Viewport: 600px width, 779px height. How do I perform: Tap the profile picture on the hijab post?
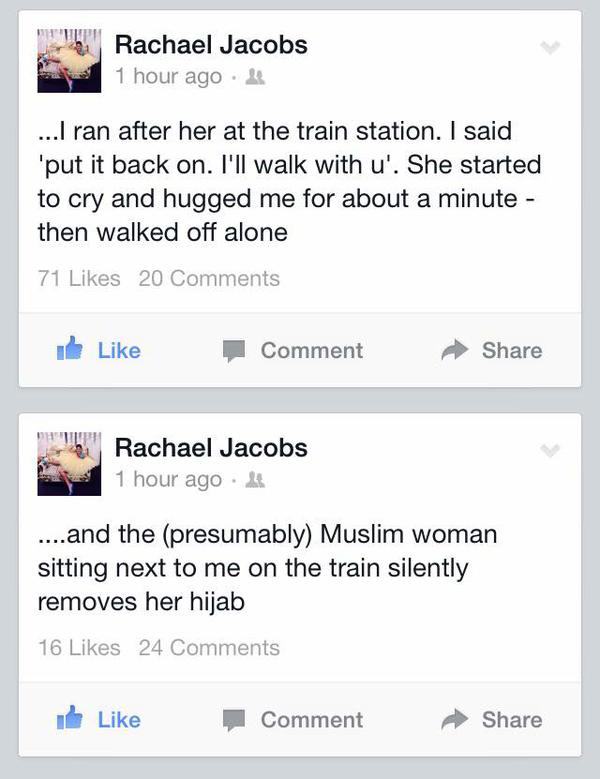[x=69, y=463]
